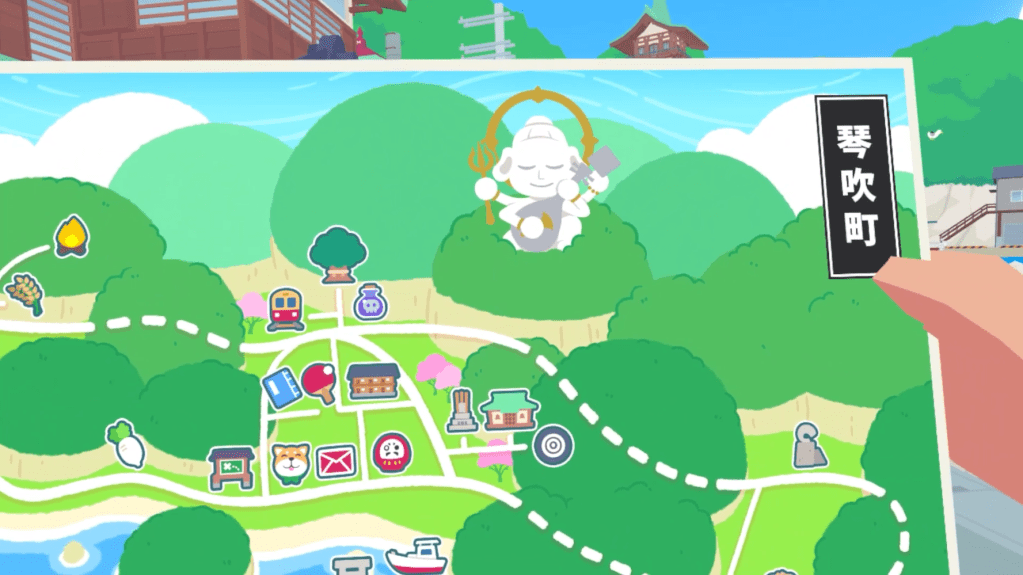Screen dimensions: 1023x575
Task: Tap the circular target marker
Action: tap(550, 446)
